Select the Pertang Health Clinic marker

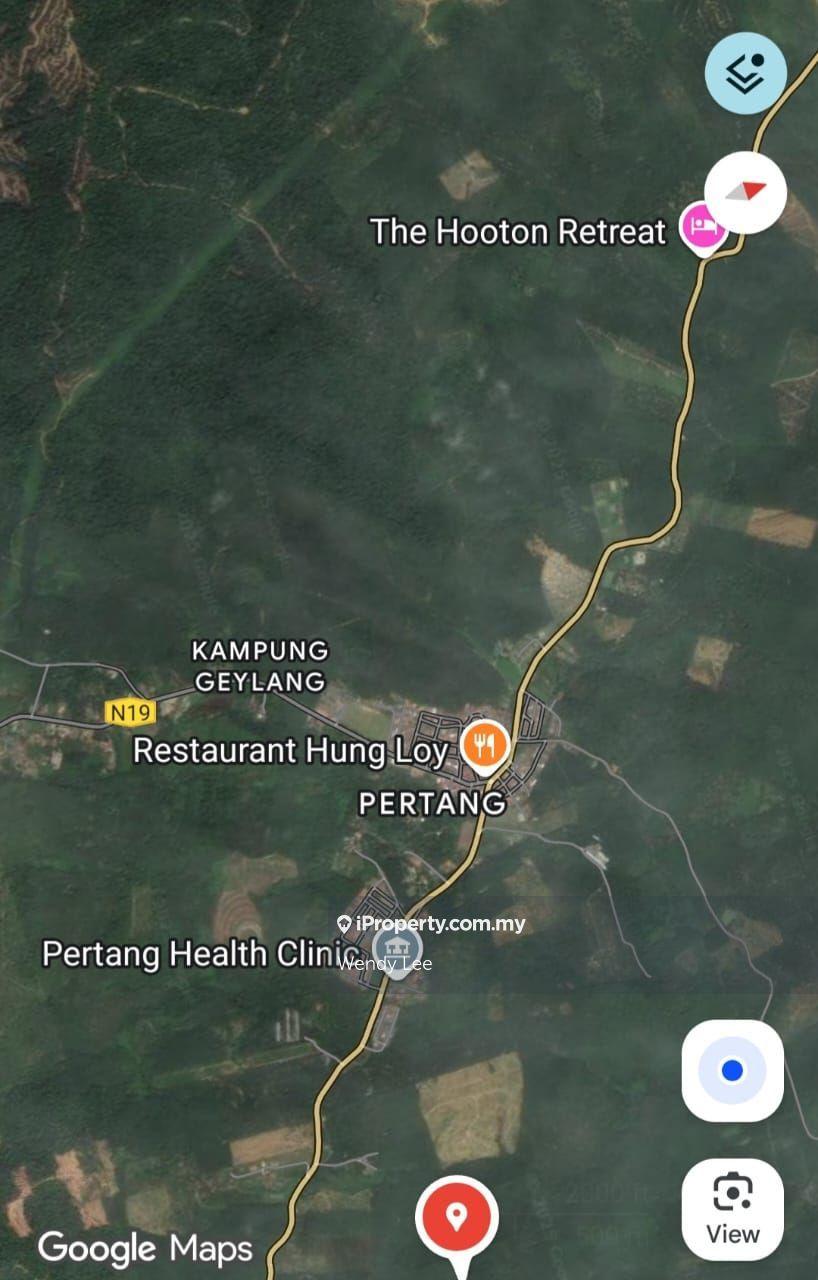(x=396, y=947)
